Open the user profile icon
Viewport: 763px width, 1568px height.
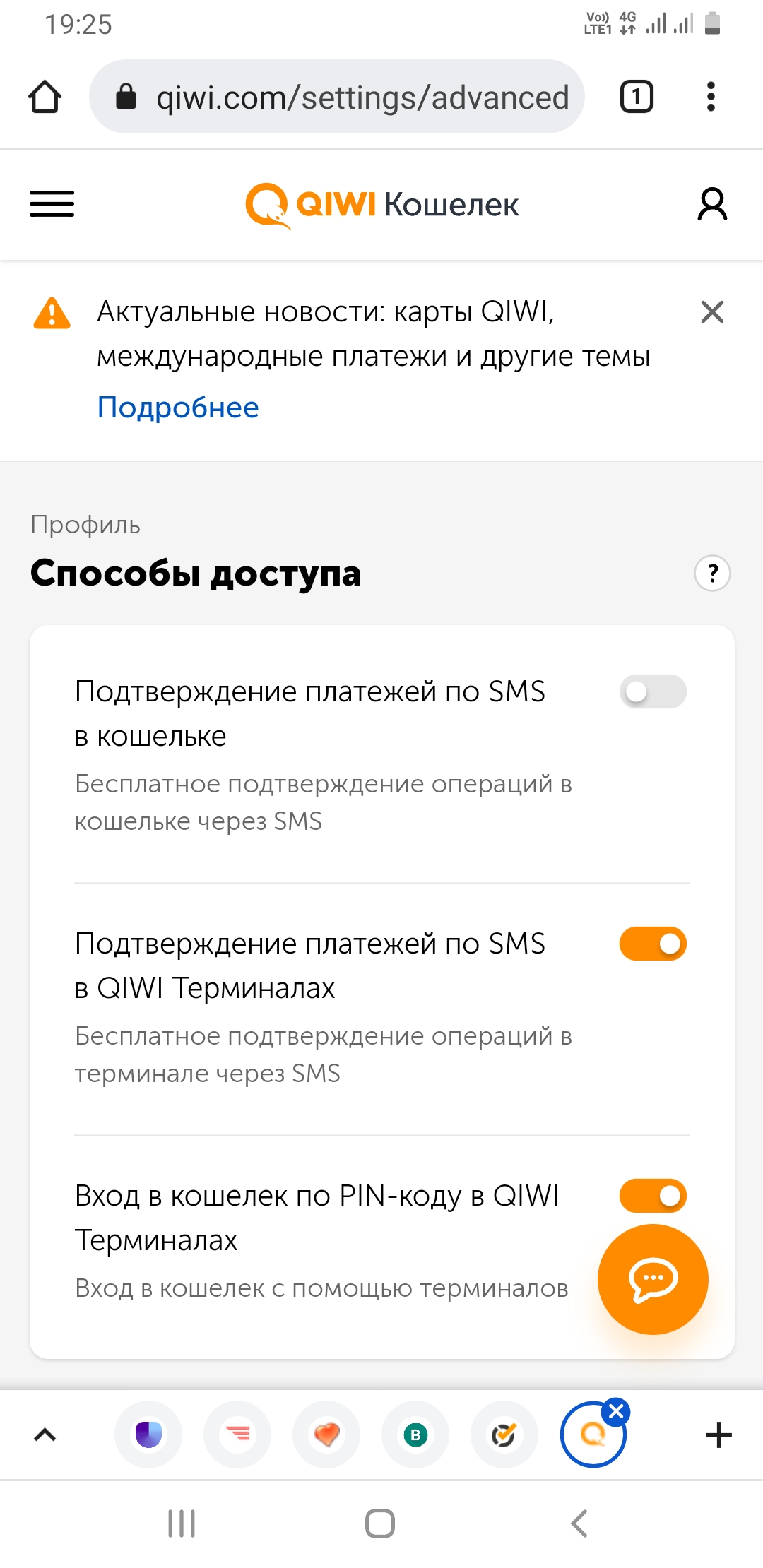point(712,204)
